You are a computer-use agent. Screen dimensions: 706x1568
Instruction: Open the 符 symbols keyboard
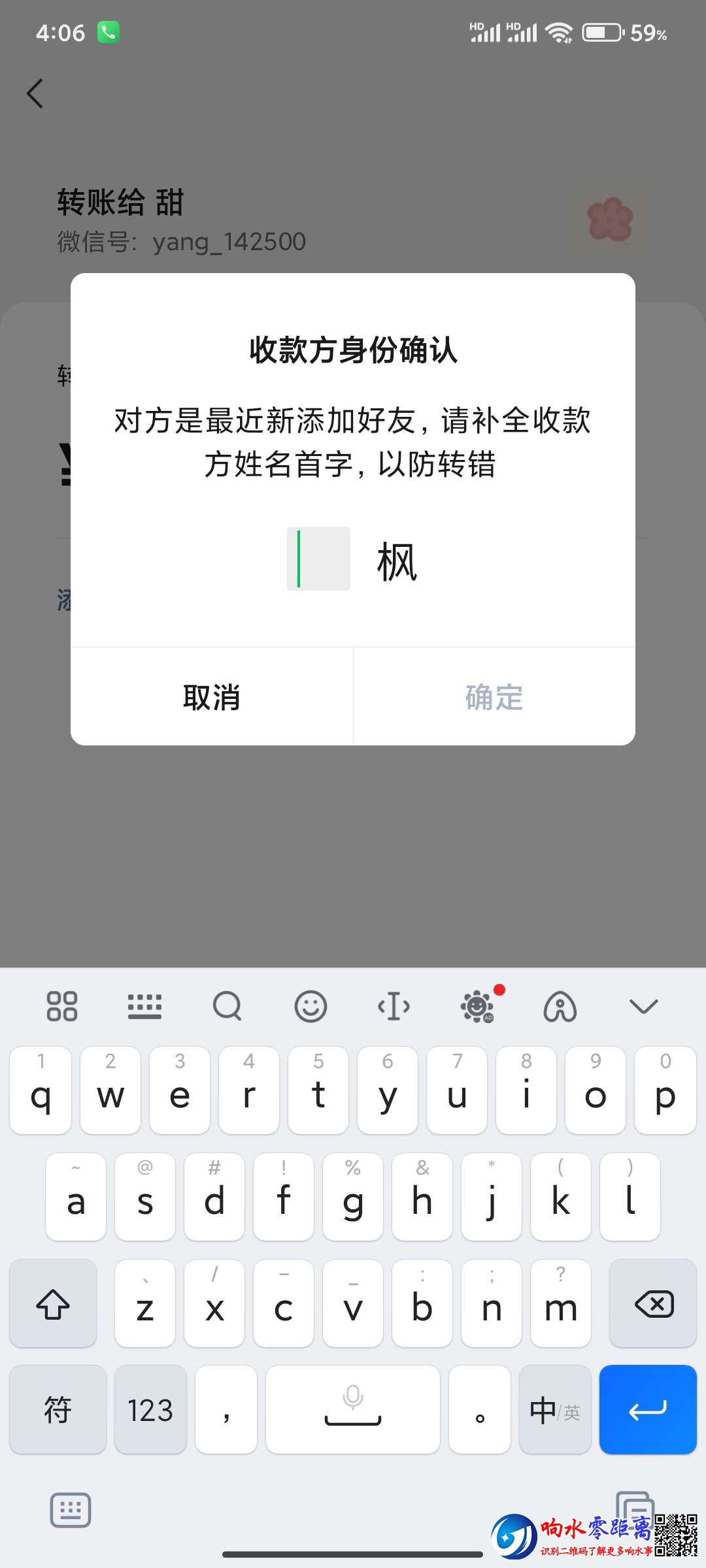58,1410
